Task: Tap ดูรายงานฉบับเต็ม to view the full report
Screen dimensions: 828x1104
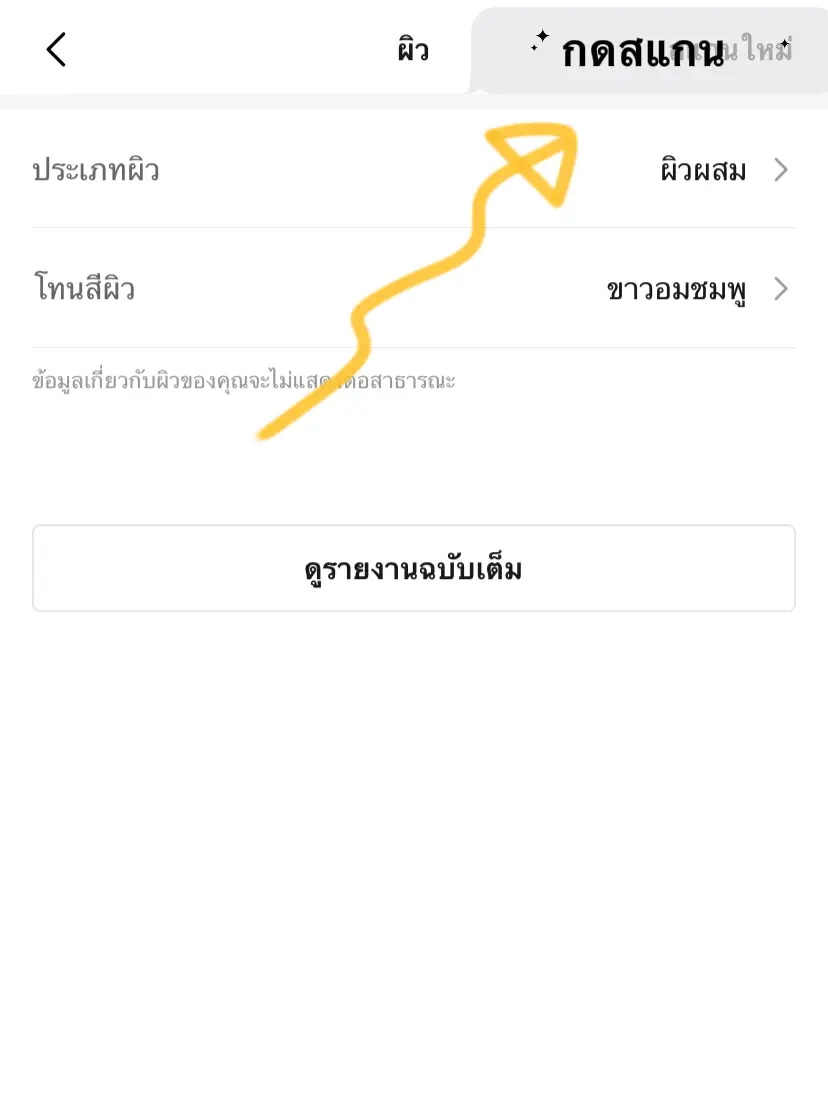Action: (414, 568)
